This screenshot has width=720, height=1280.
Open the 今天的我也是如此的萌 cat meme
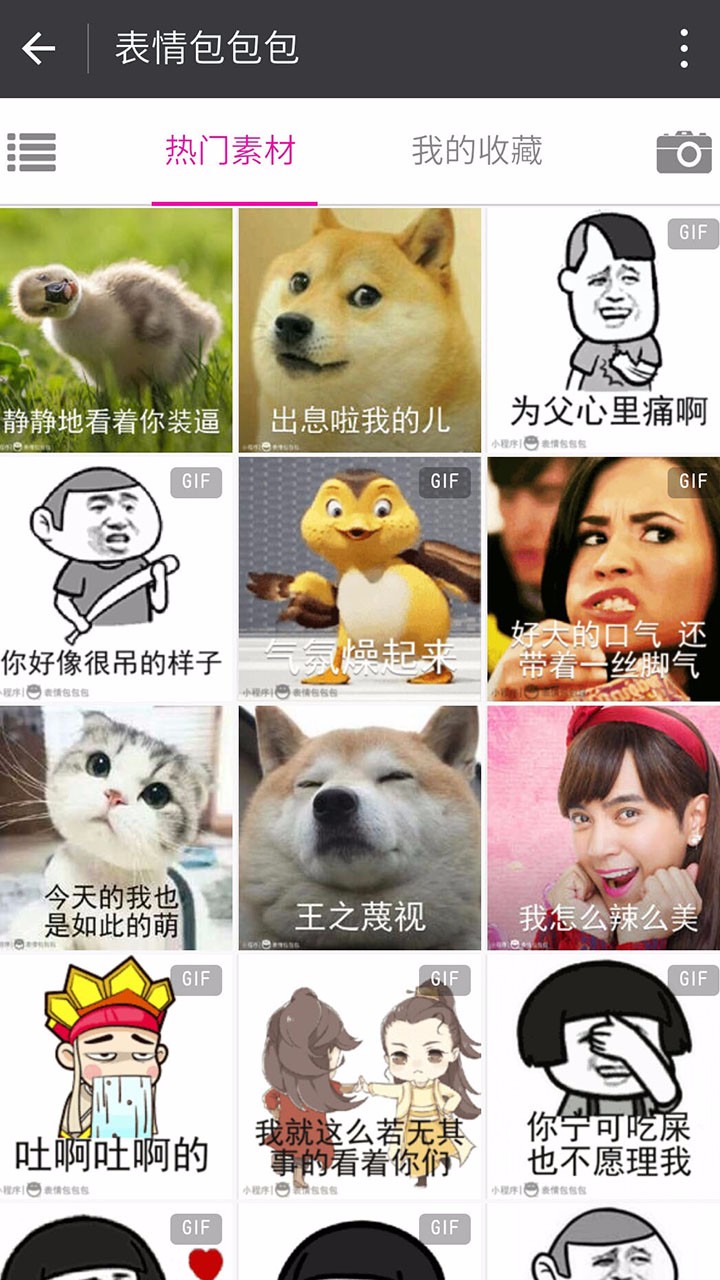pyautogui.click(x=116, y=827)
